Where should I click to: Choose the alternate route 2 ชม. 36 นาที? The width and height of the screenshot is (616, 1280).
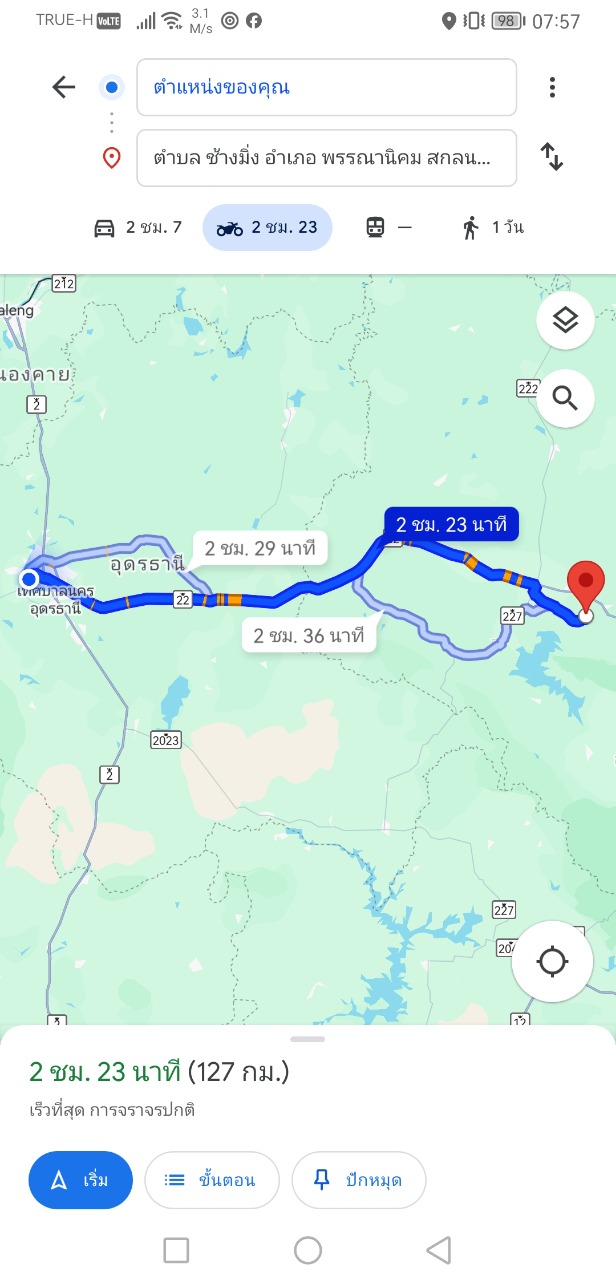point(308,635)
